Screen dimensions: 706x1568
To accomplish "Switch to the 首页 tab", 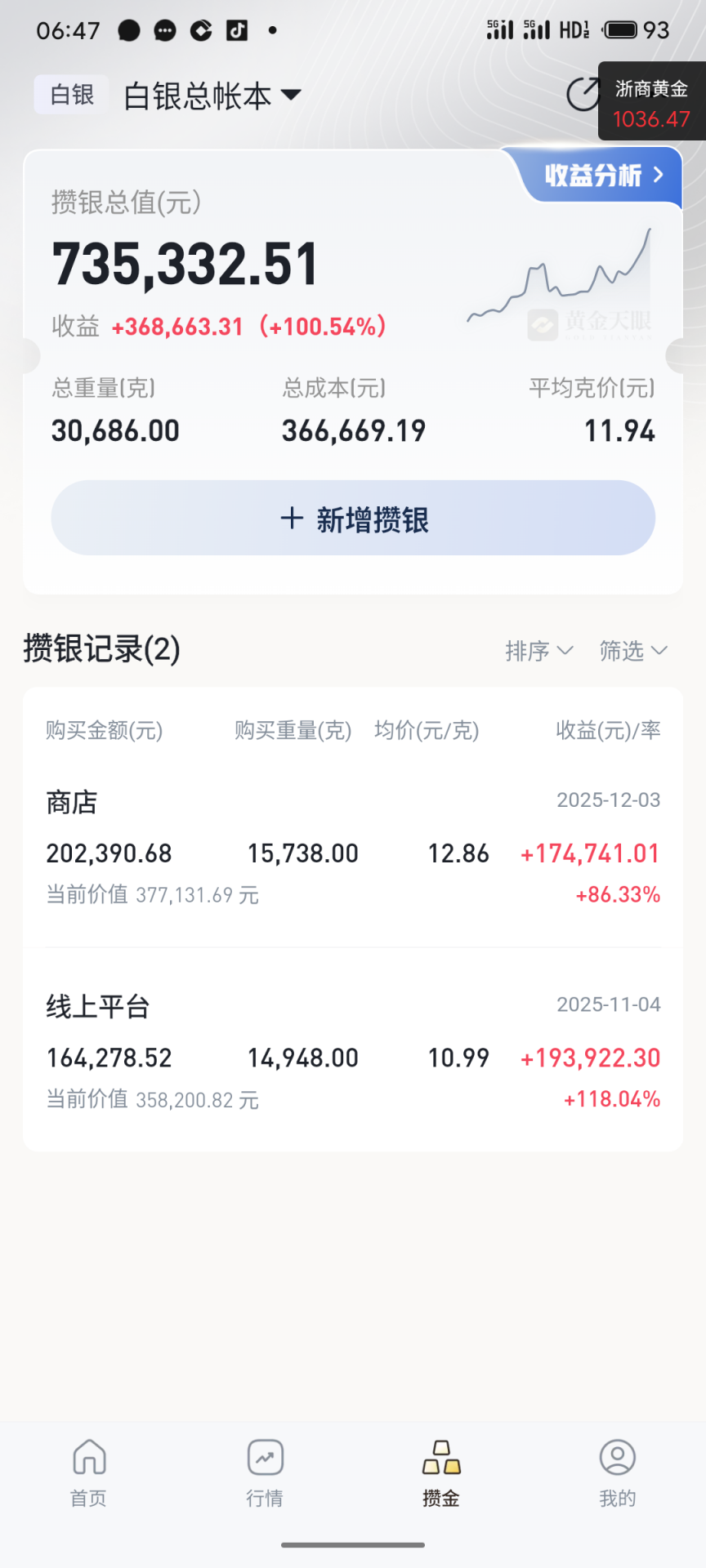I will (89, 1473).
